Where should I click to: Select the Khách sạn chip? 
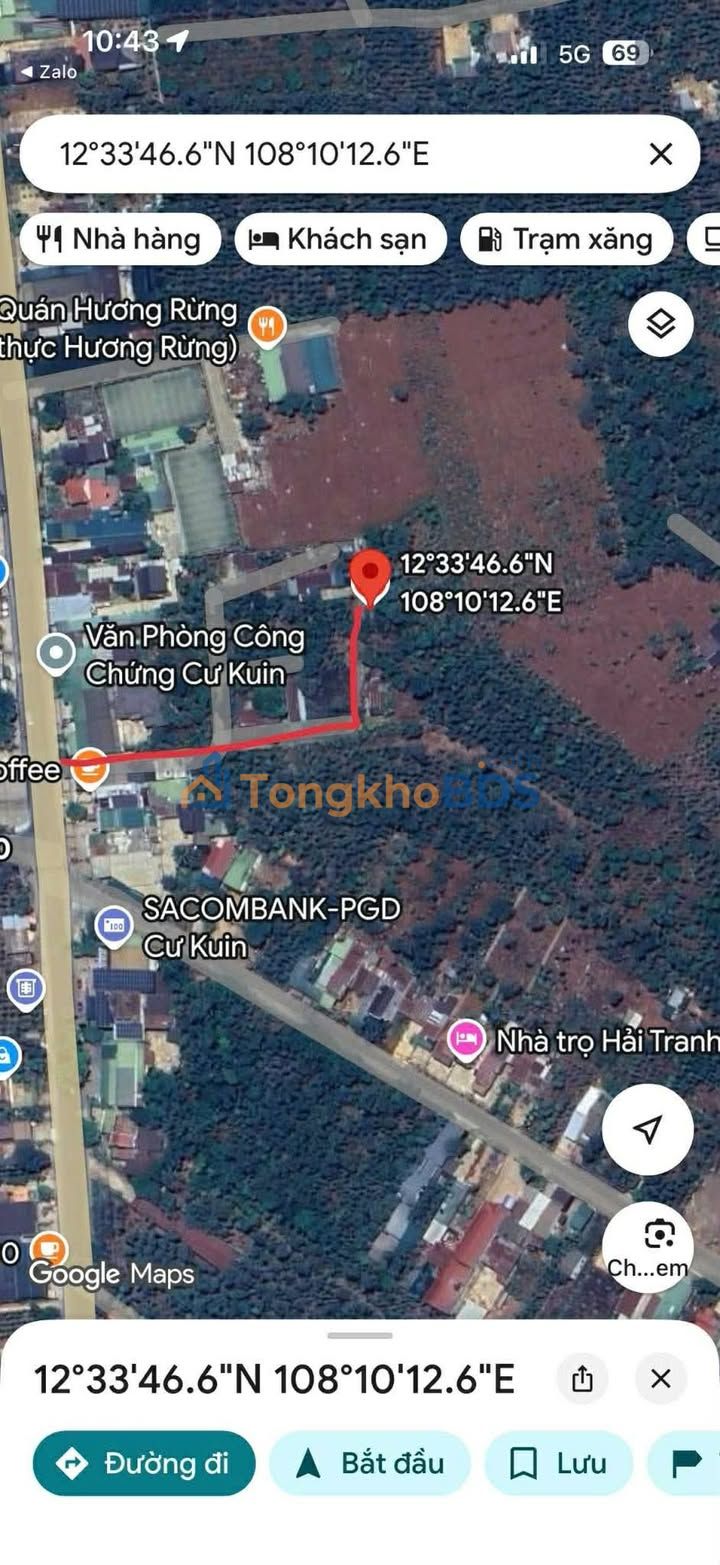tap(340, 240)
